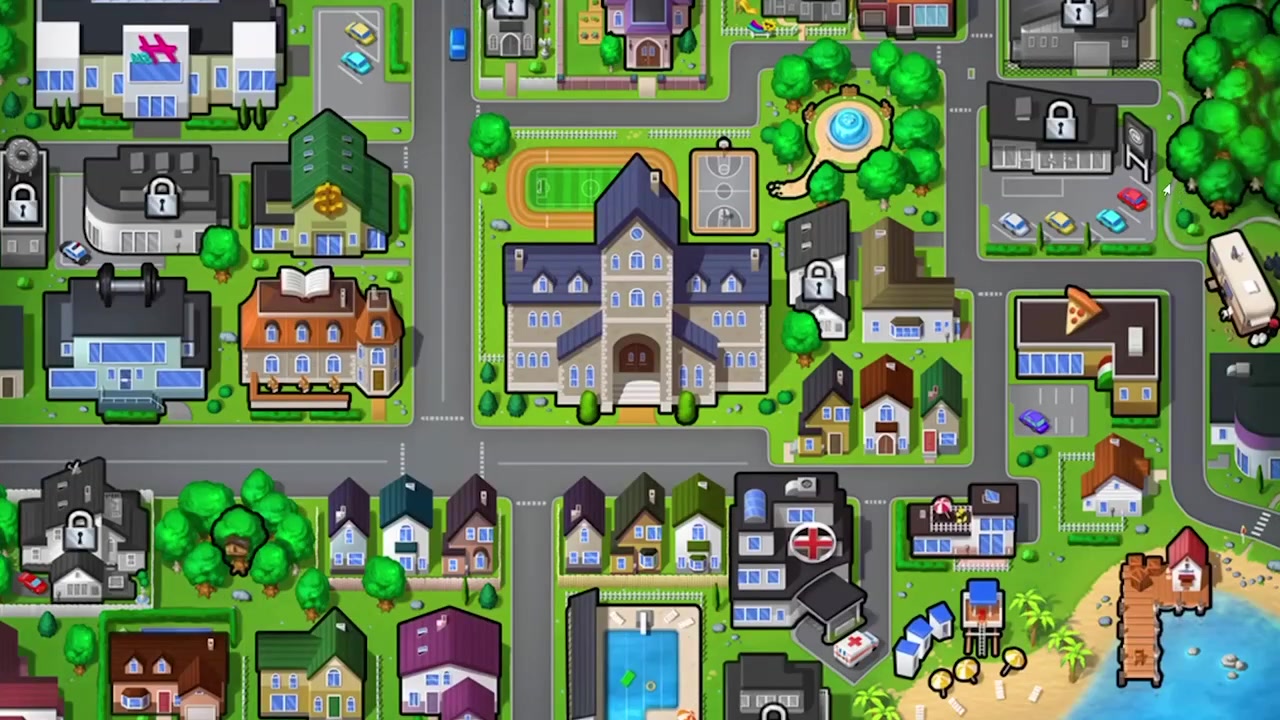Visit the camper trailer by the forest
The width and height of the screenshot is (1280, 720).
point(1244,287)
